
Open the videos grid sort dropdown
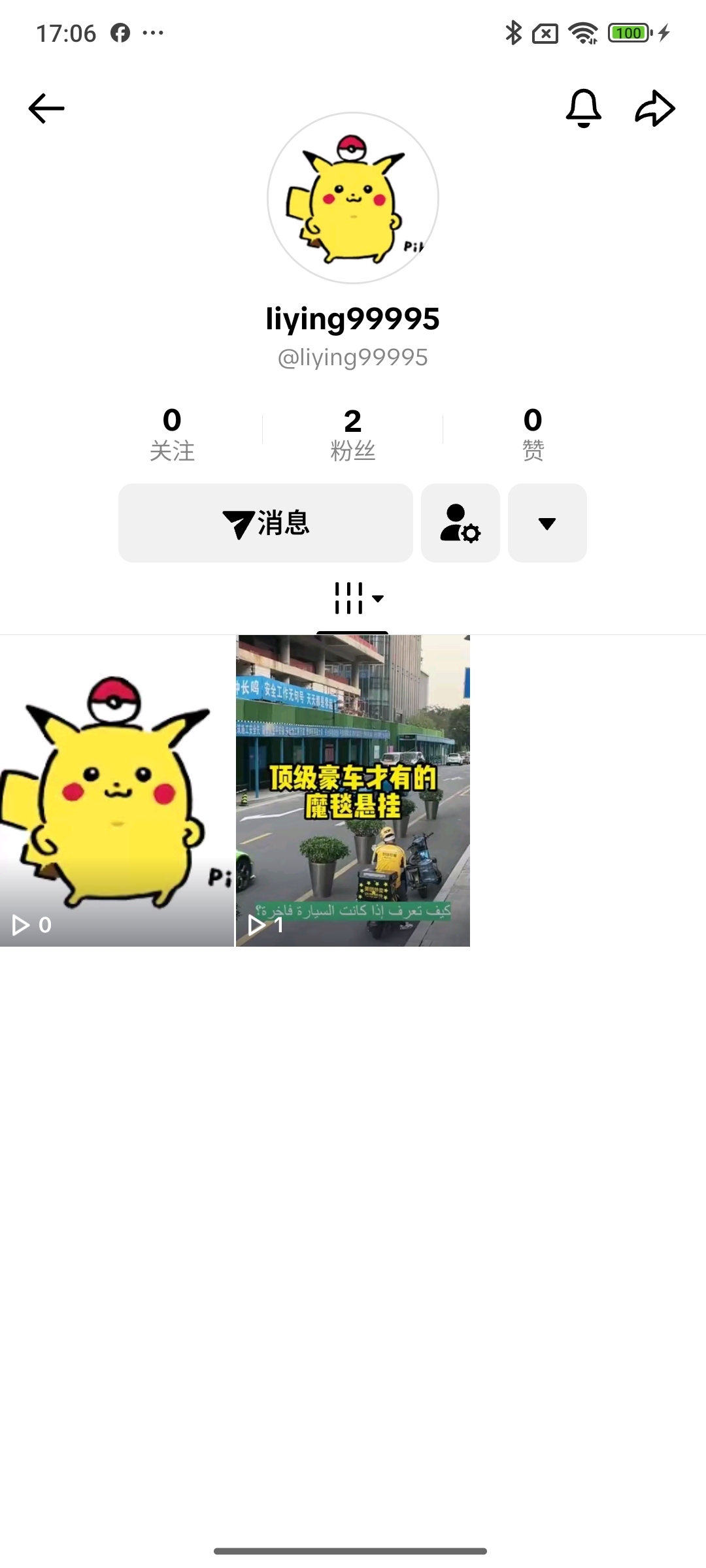(x=358, y=598)
